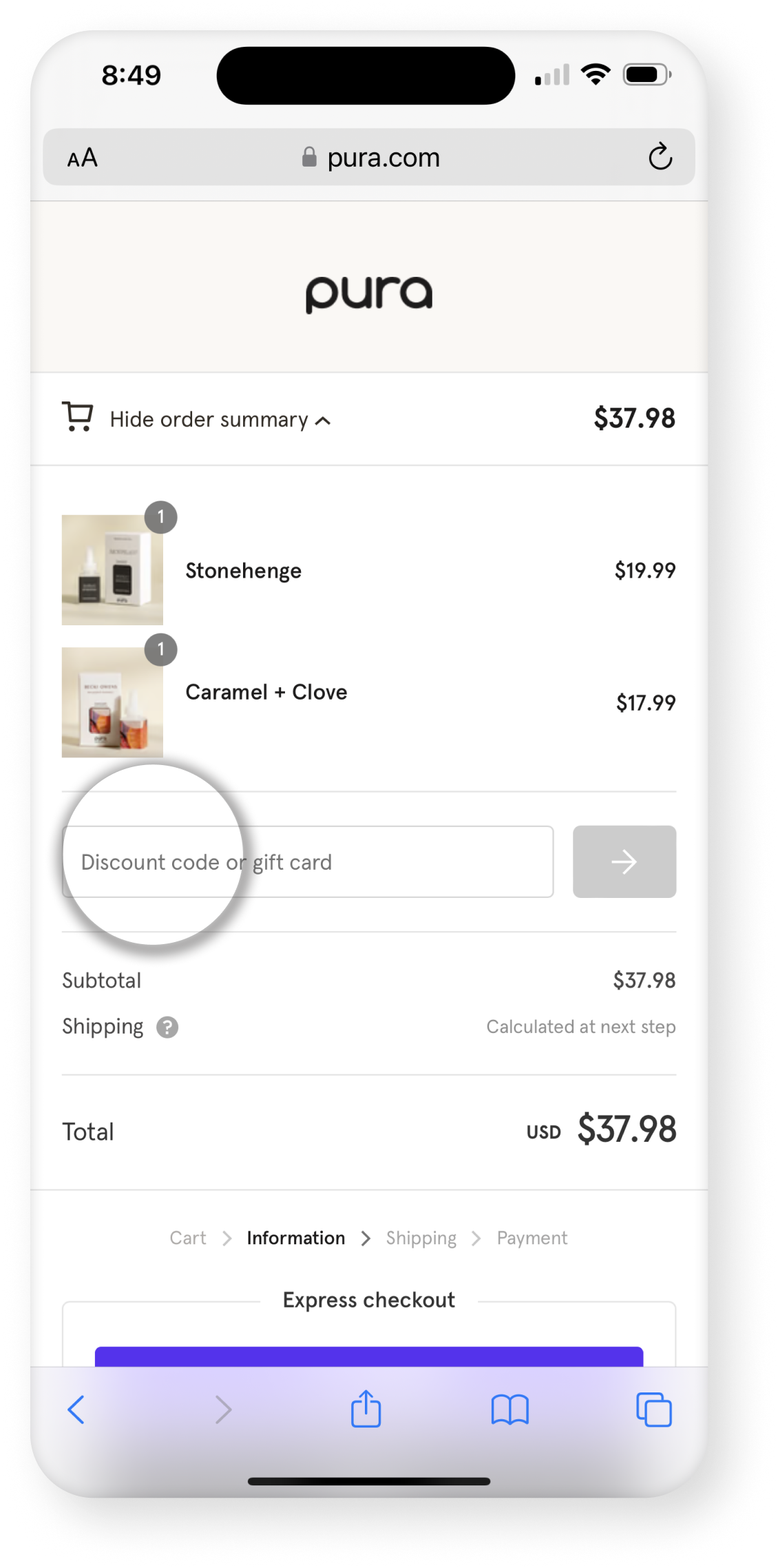778x1568 pixels.
Task: Focus the discount code or gift card field
Action: 308,861
